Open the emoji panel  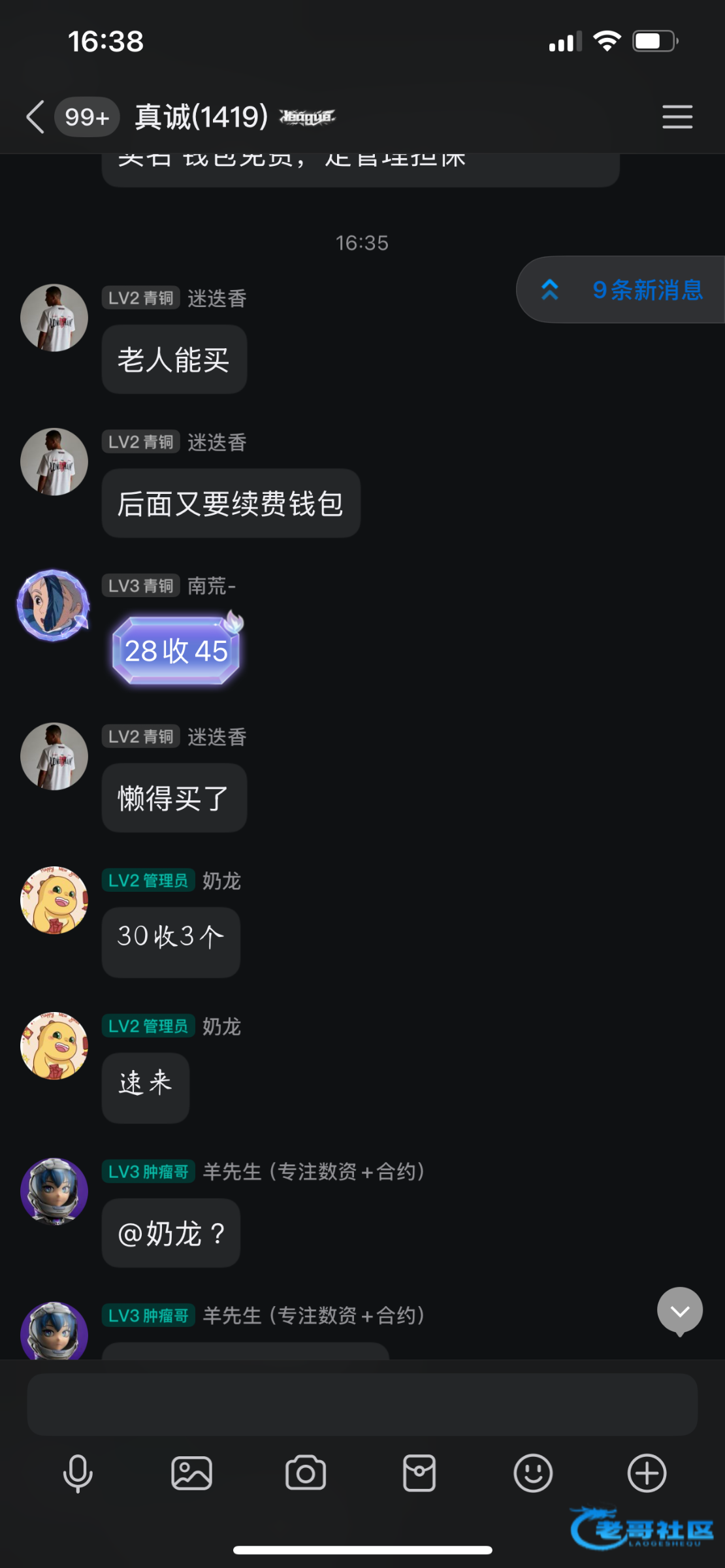[x=533, y=1473]
